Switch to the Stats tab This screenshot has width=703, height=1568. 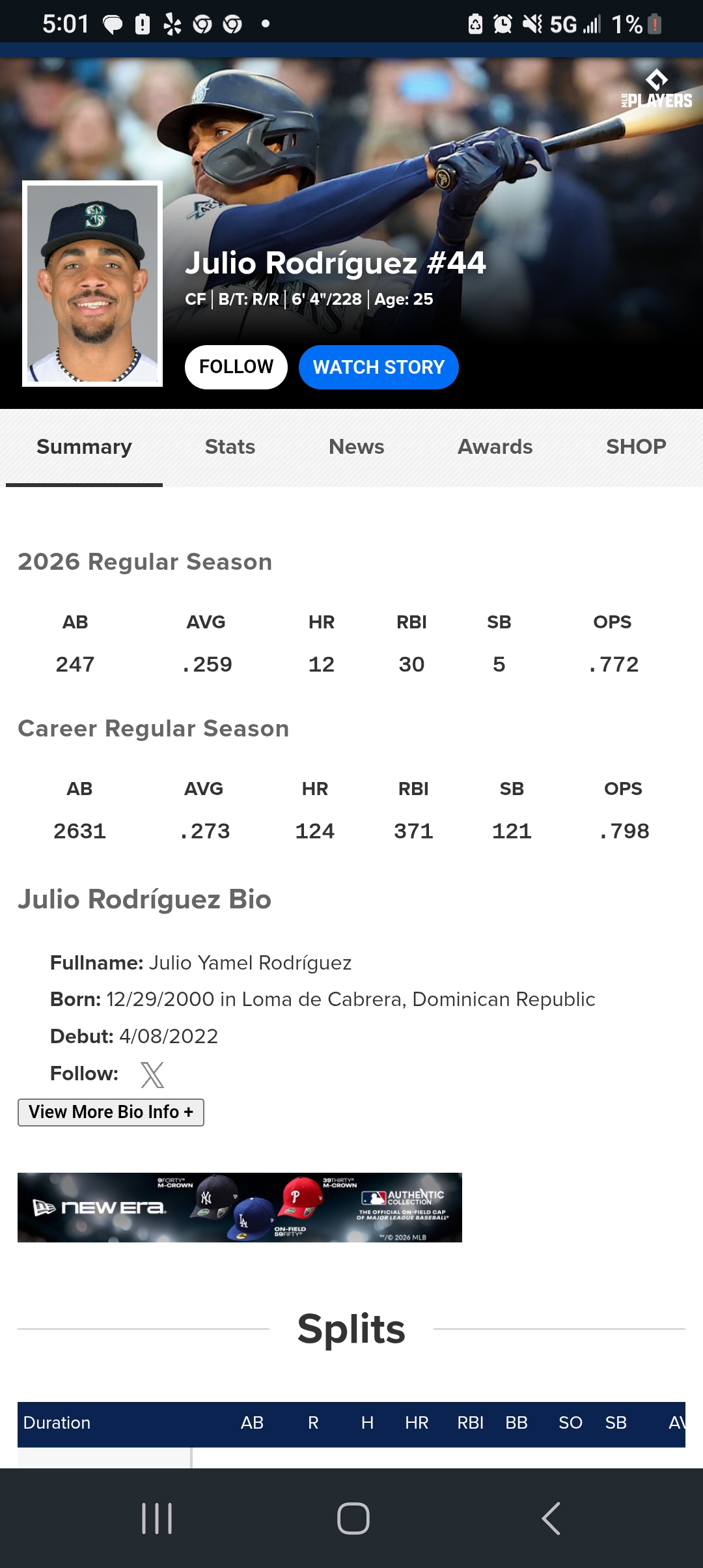coord(230,447)
